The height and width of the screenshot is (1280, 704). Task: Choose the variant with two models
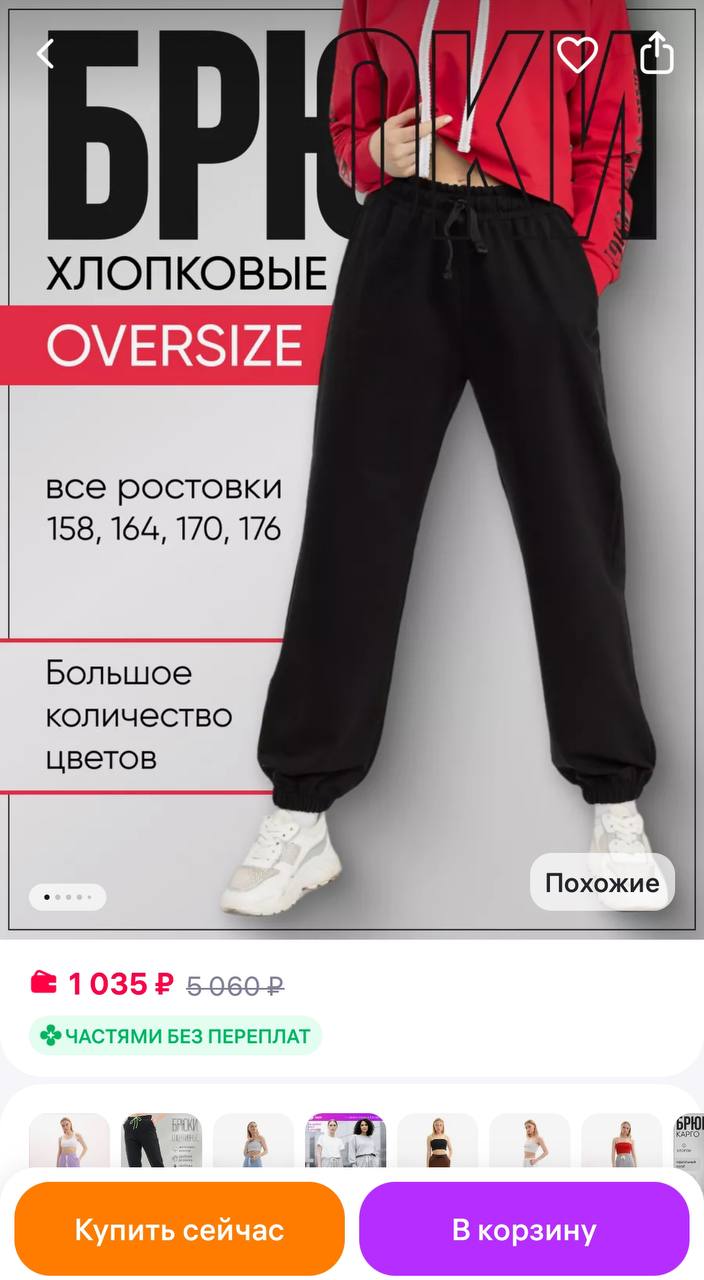[345, 1141]
